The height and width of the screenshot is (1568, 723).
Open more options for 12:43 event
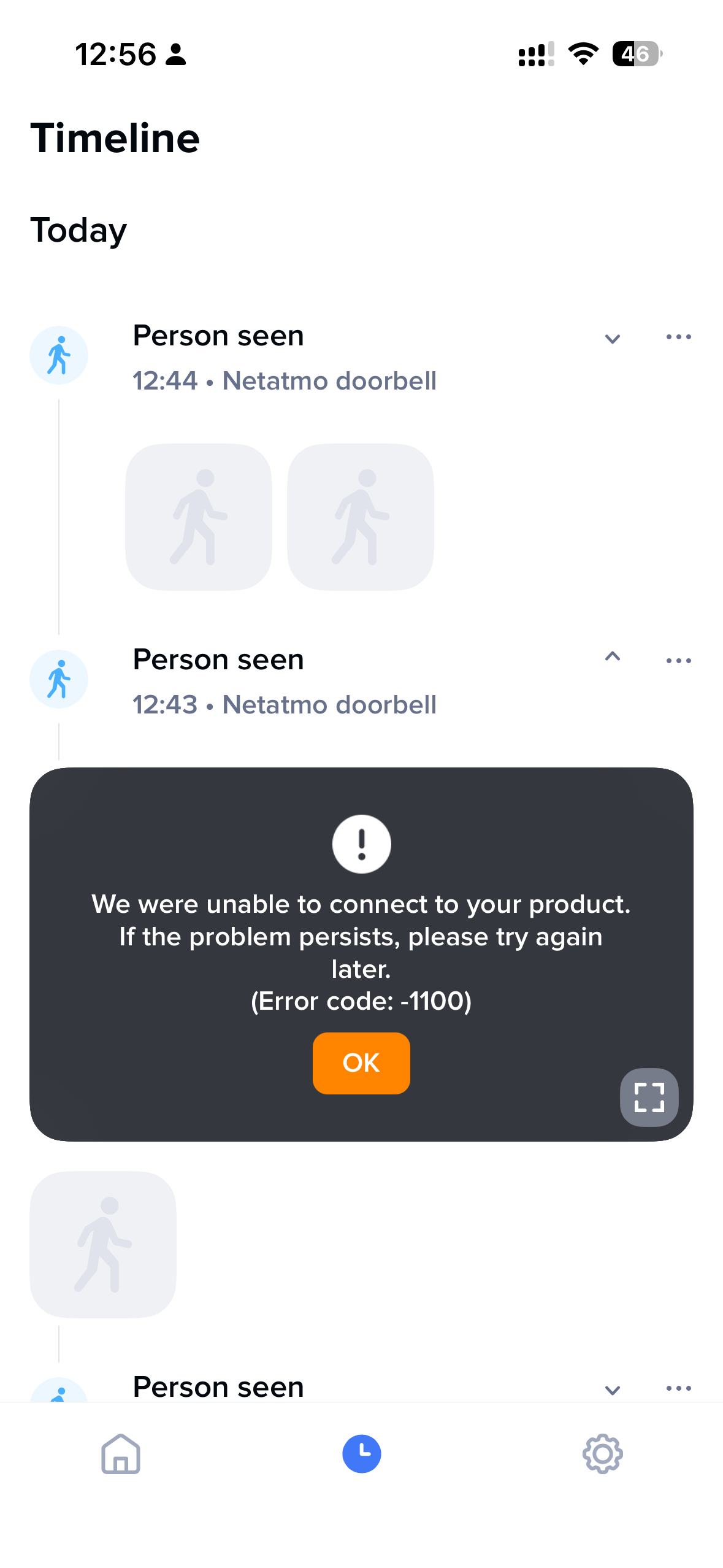(678, 661)
